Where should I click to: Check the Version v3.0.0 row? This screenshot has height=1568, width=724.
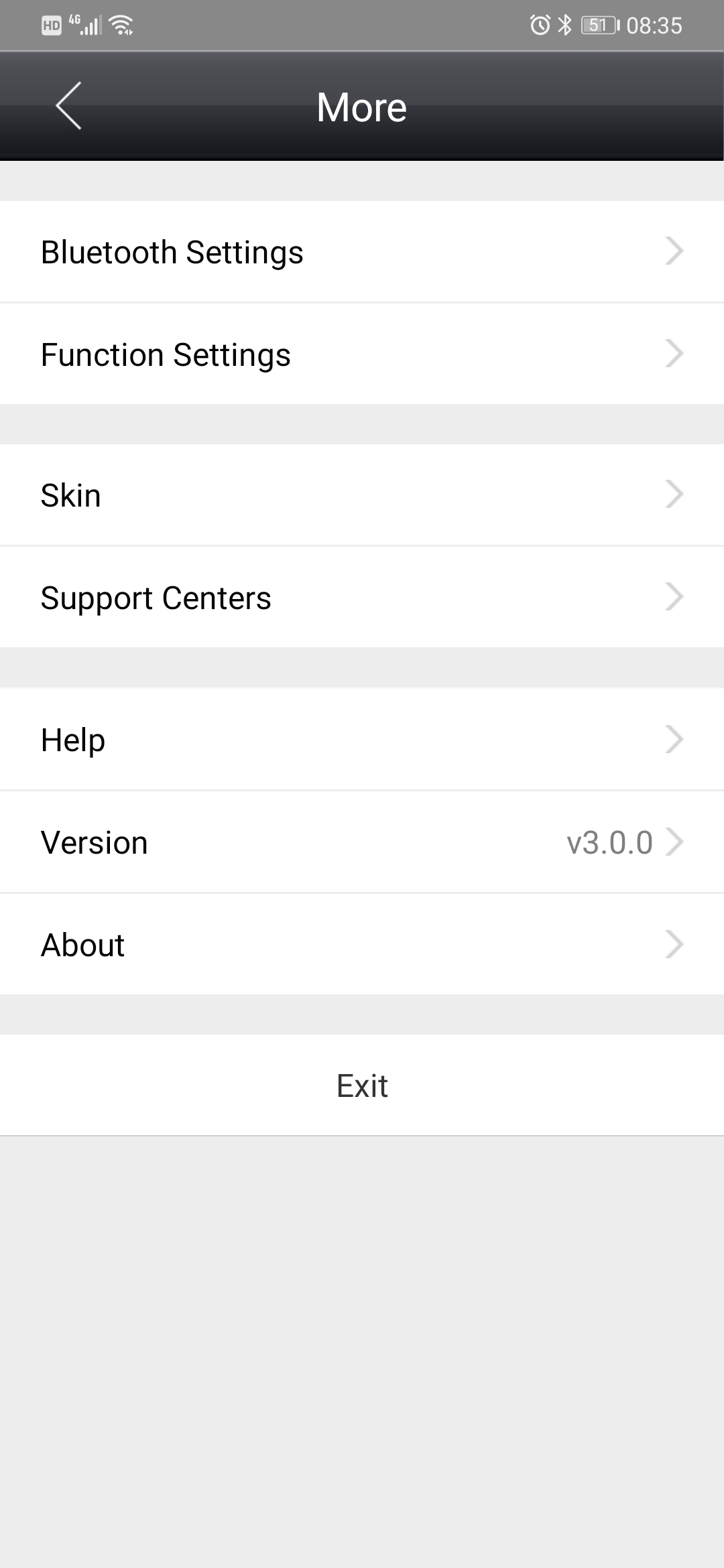(x=362, y=842)
